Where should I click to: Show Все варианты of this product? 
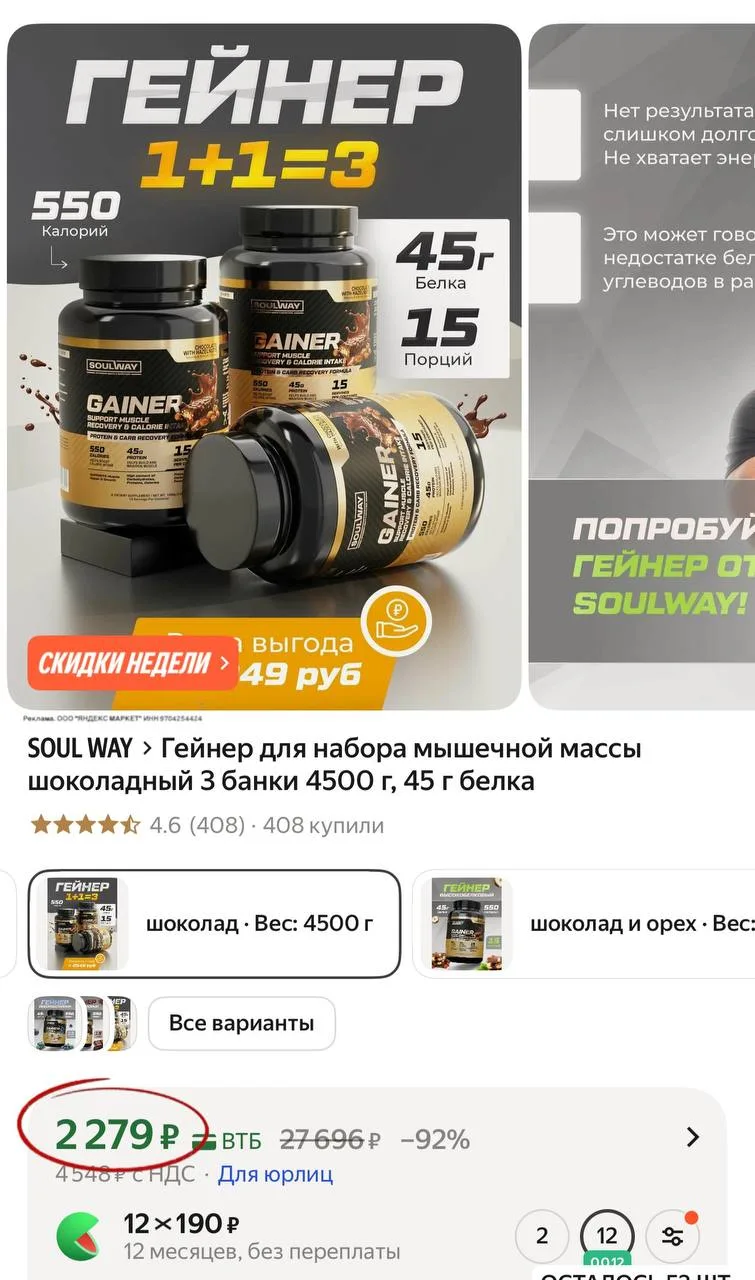pyautogui.click(x=241, y=1023)
